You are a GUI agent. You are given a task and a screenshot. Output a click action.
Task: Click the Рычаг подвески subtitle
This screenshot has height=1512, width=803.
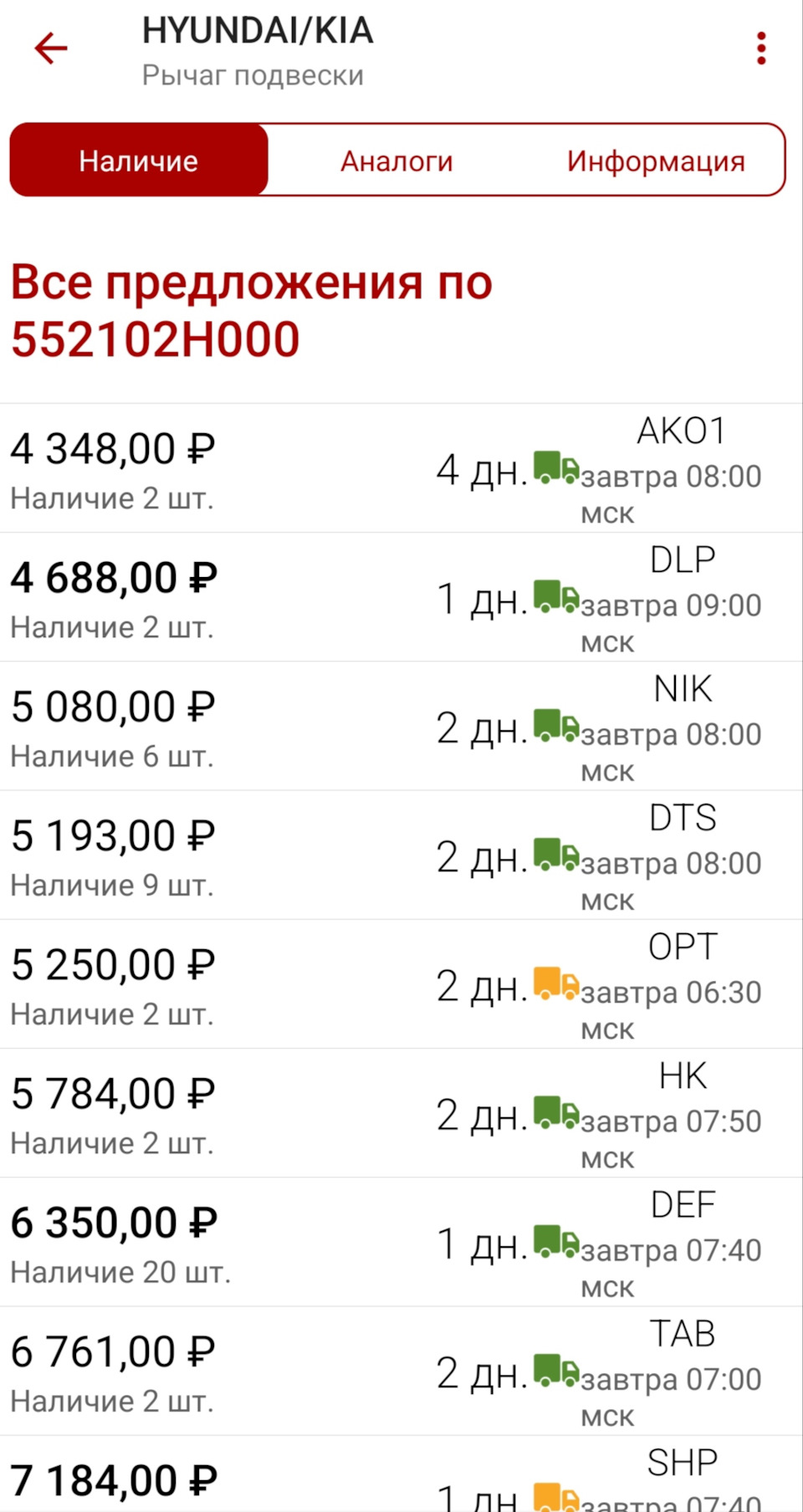click(x=253, y=74)
